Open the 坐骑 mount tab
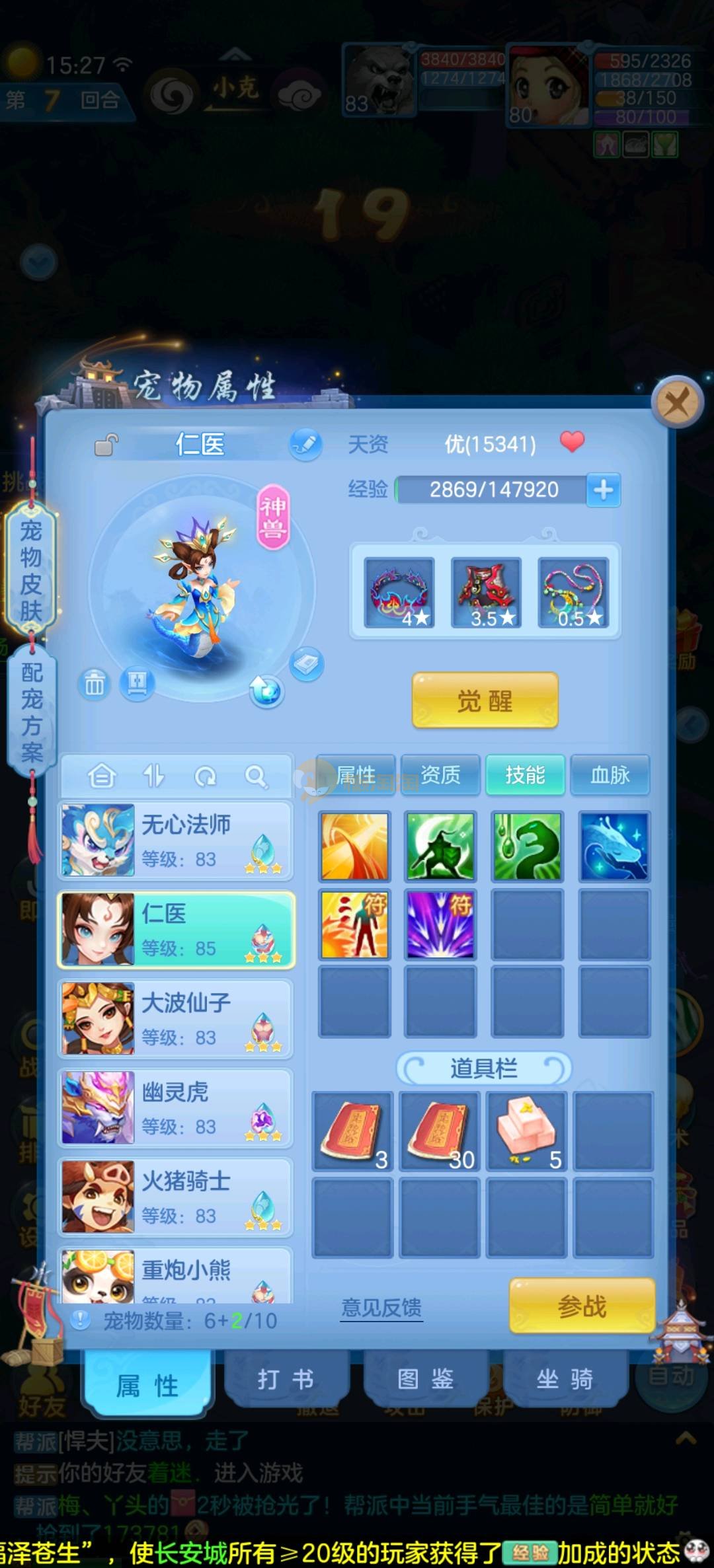The width and height of the screenshot is (714, 1568). 565,1380
